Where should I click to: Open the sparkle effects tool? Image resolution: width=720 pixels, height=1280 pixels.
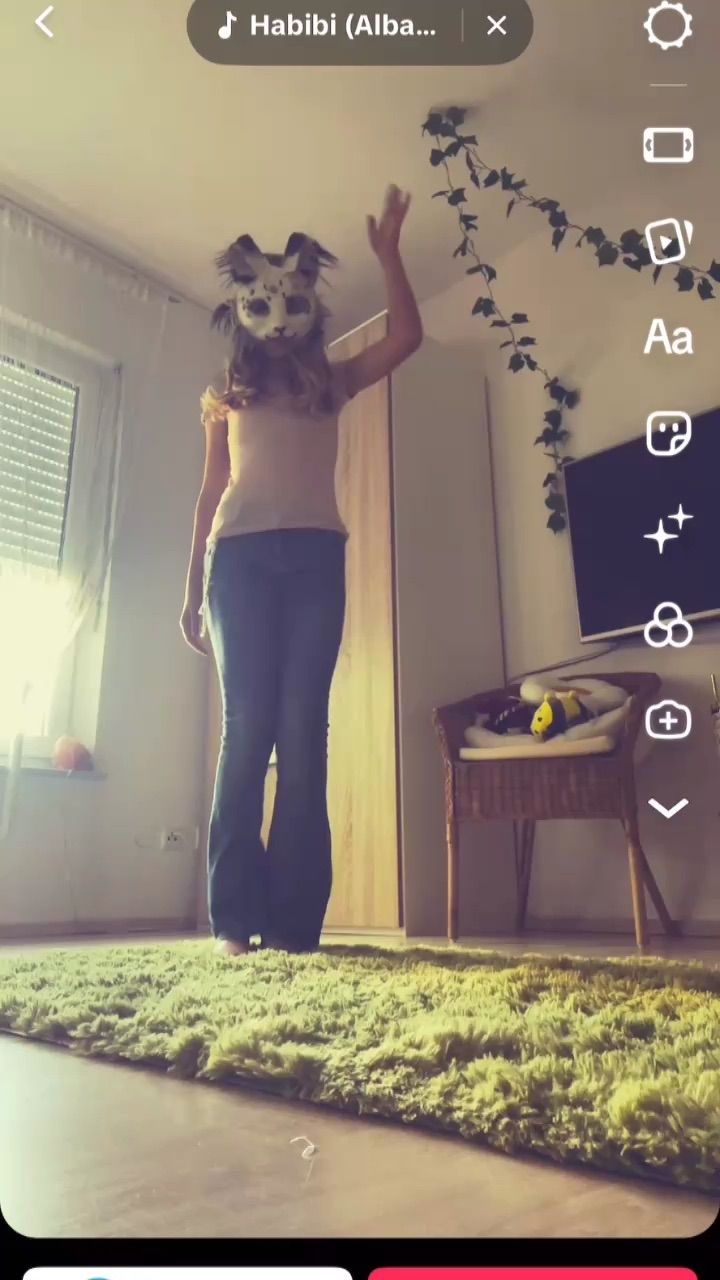(x=668, y=530)
